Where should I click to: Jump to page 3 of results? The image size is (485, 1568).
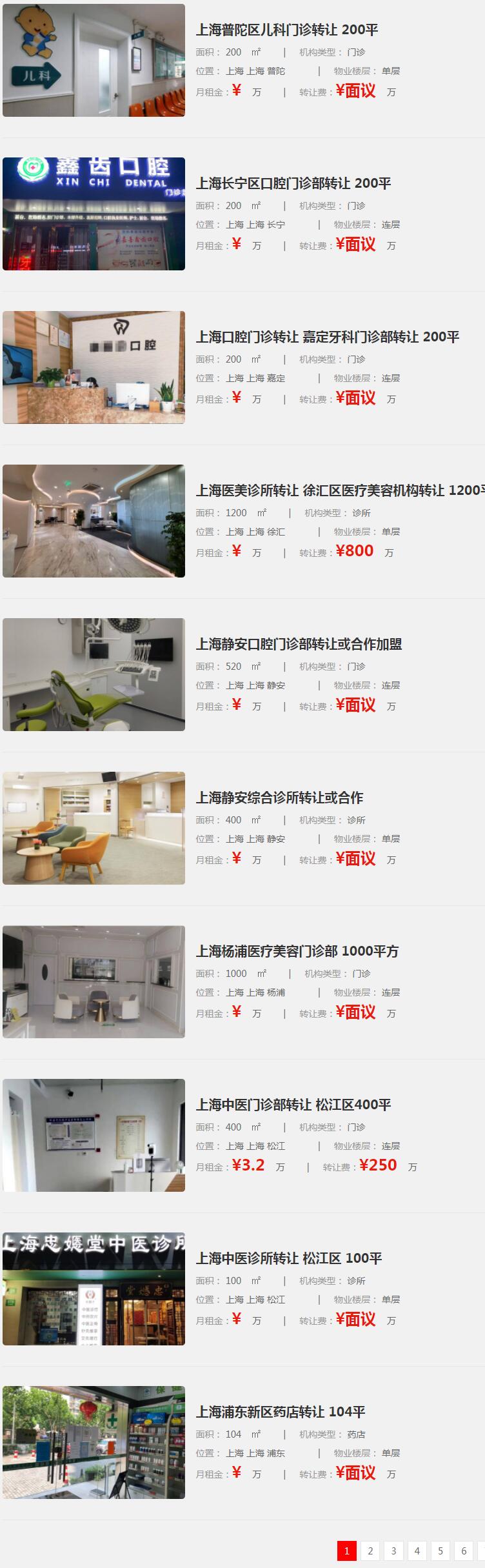393,1551
